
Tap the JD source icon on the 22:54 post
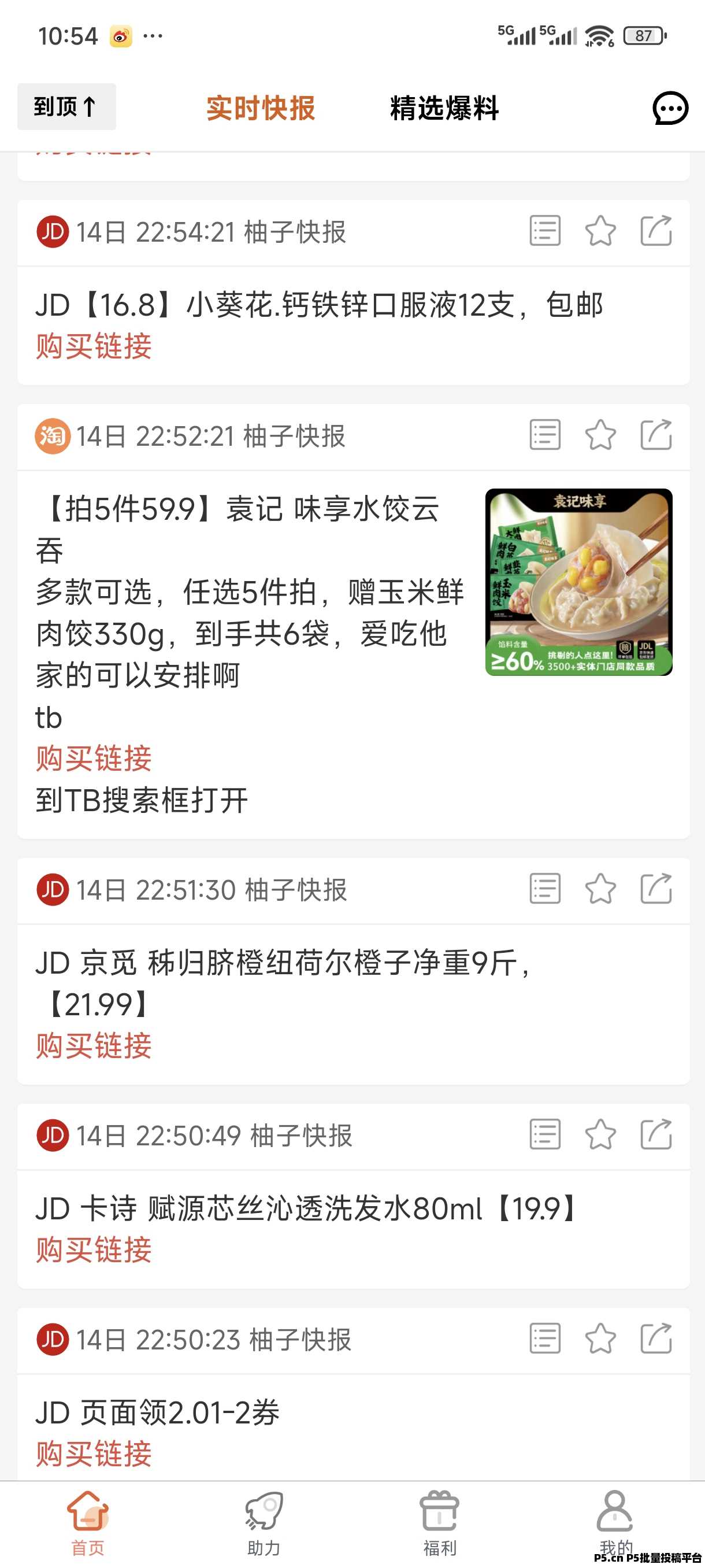[x=53, y=231]
